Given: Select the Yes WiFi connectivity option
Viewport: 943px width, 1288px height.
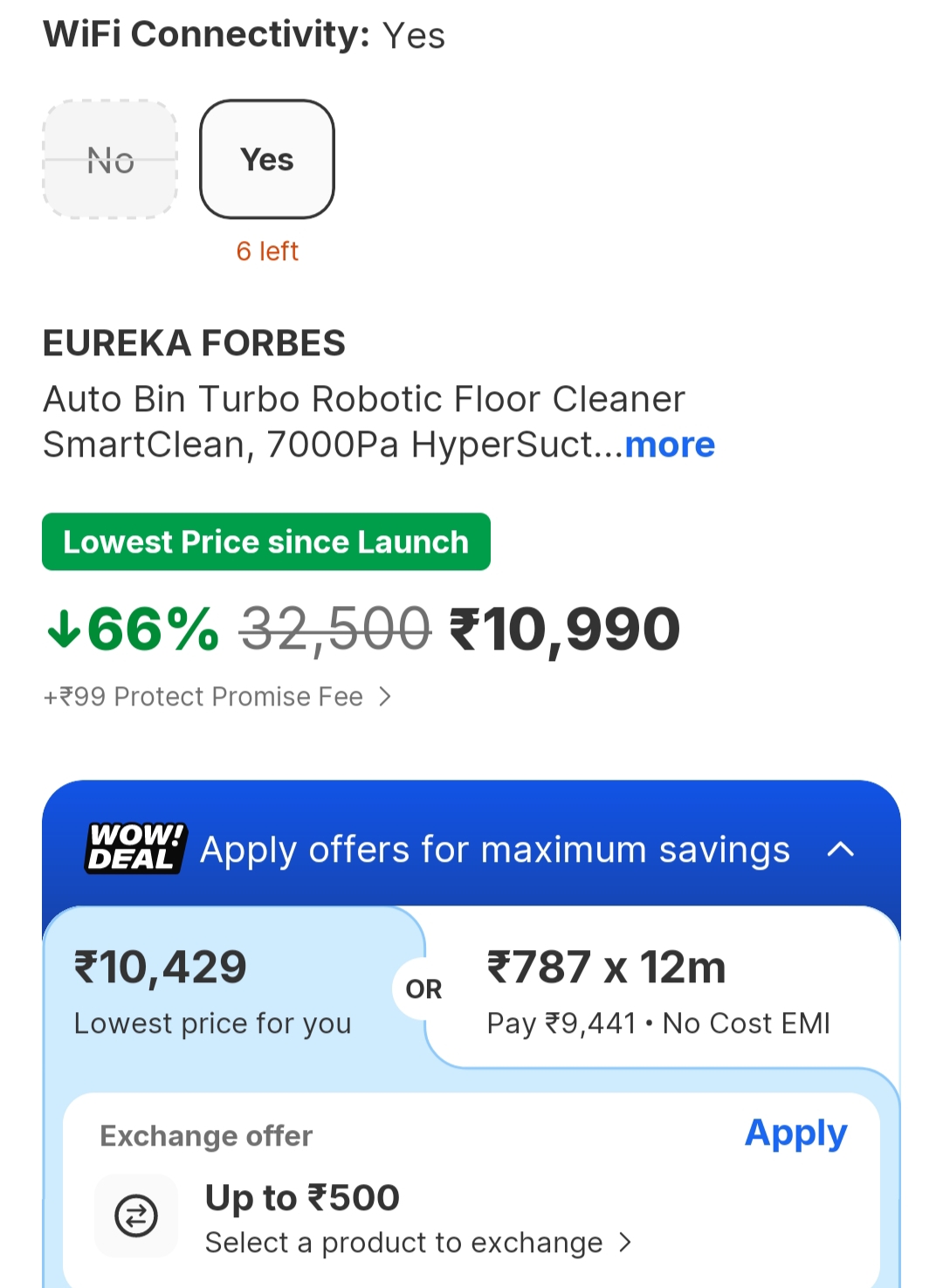Looking at the screenshot, I should [267, 159].
